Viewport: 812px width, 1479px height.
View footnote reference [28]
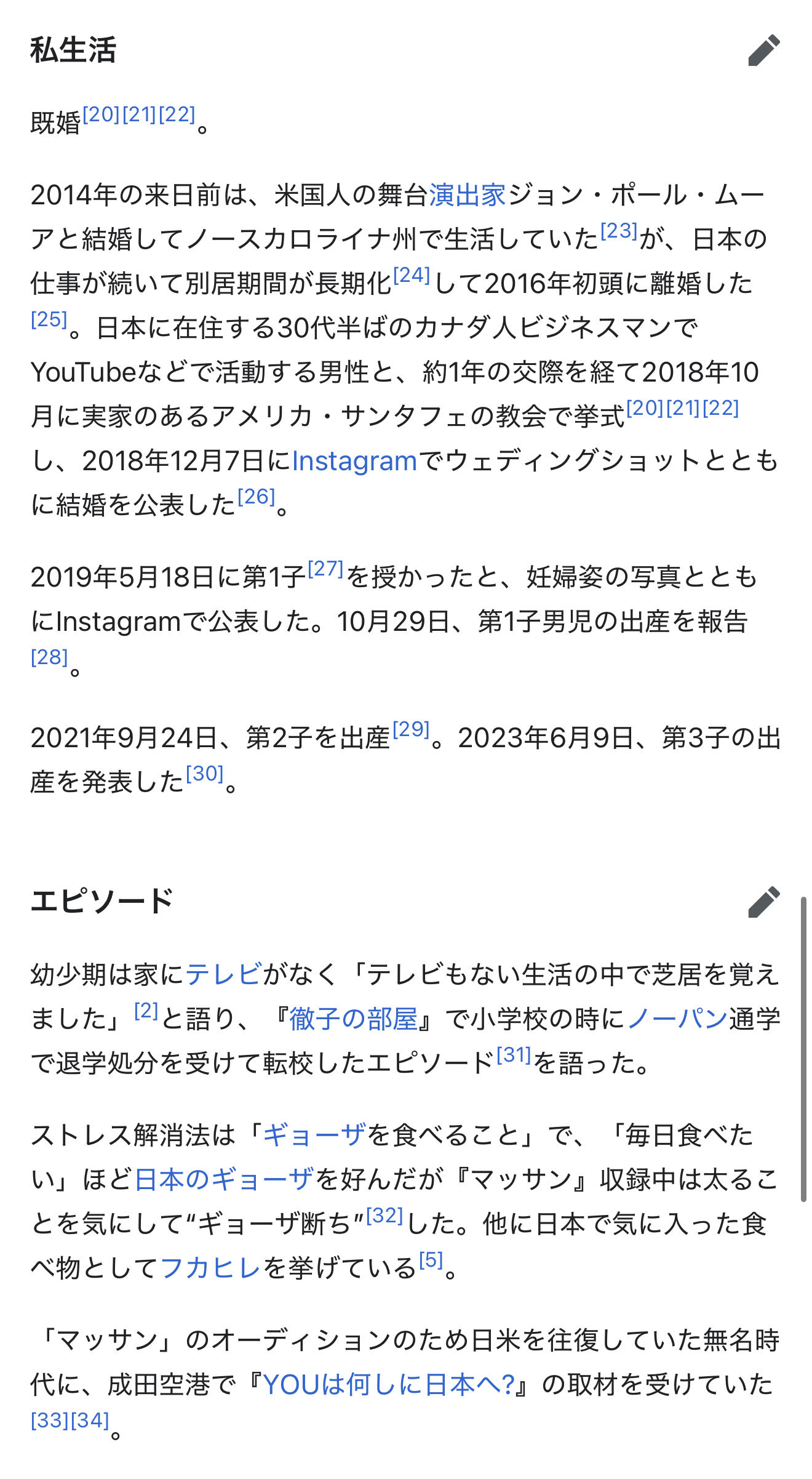49,657
